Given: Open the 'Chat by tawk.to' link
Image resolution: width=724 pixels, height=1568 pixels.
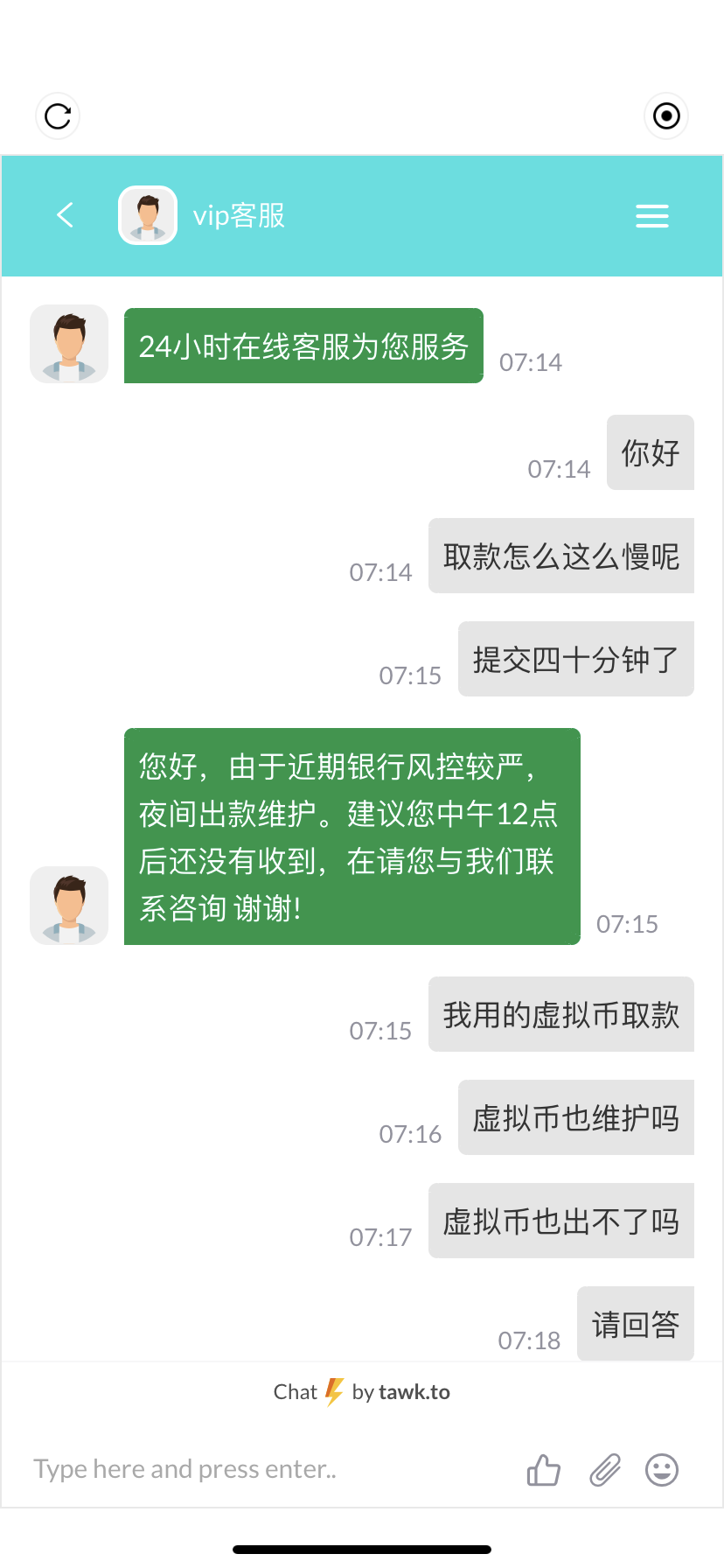Looking at the screenshot, I should point(362,1392).
